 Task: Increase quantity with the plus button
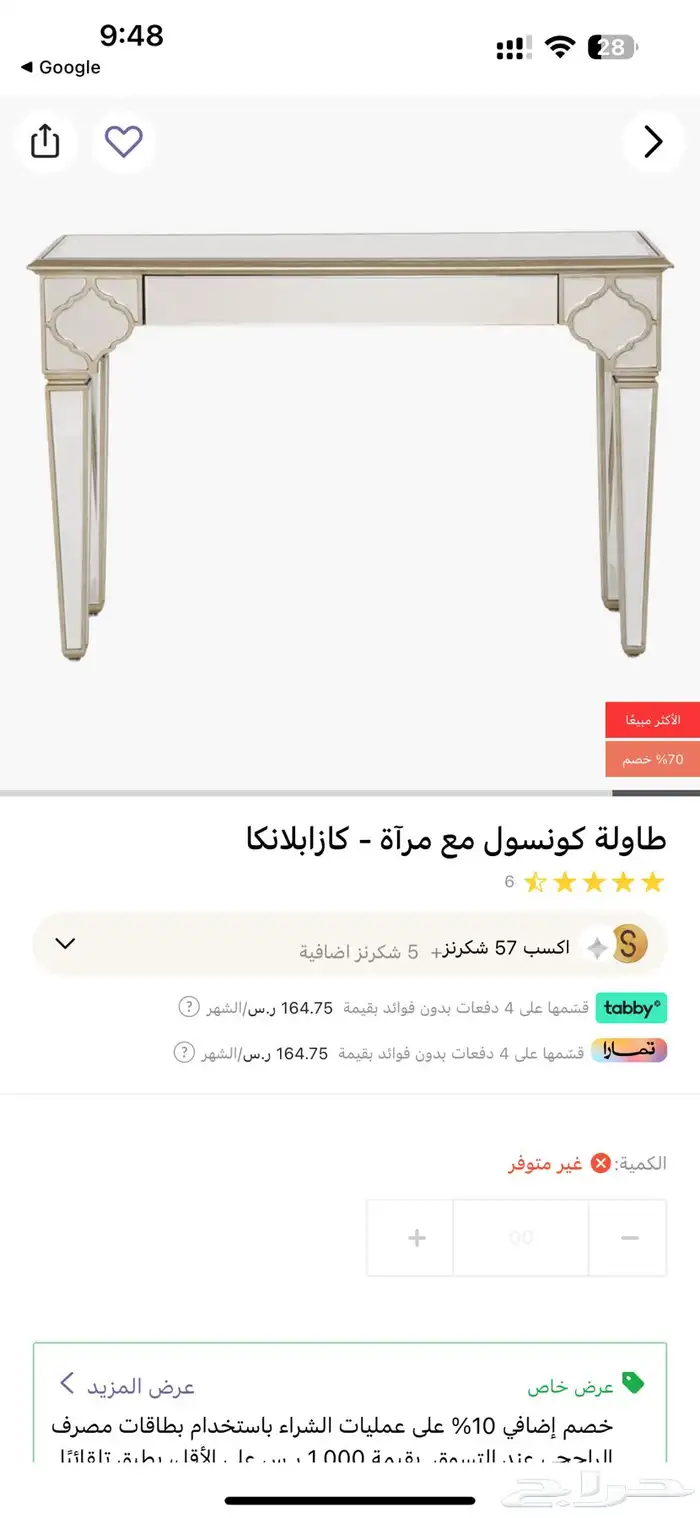pos(417,1238)
